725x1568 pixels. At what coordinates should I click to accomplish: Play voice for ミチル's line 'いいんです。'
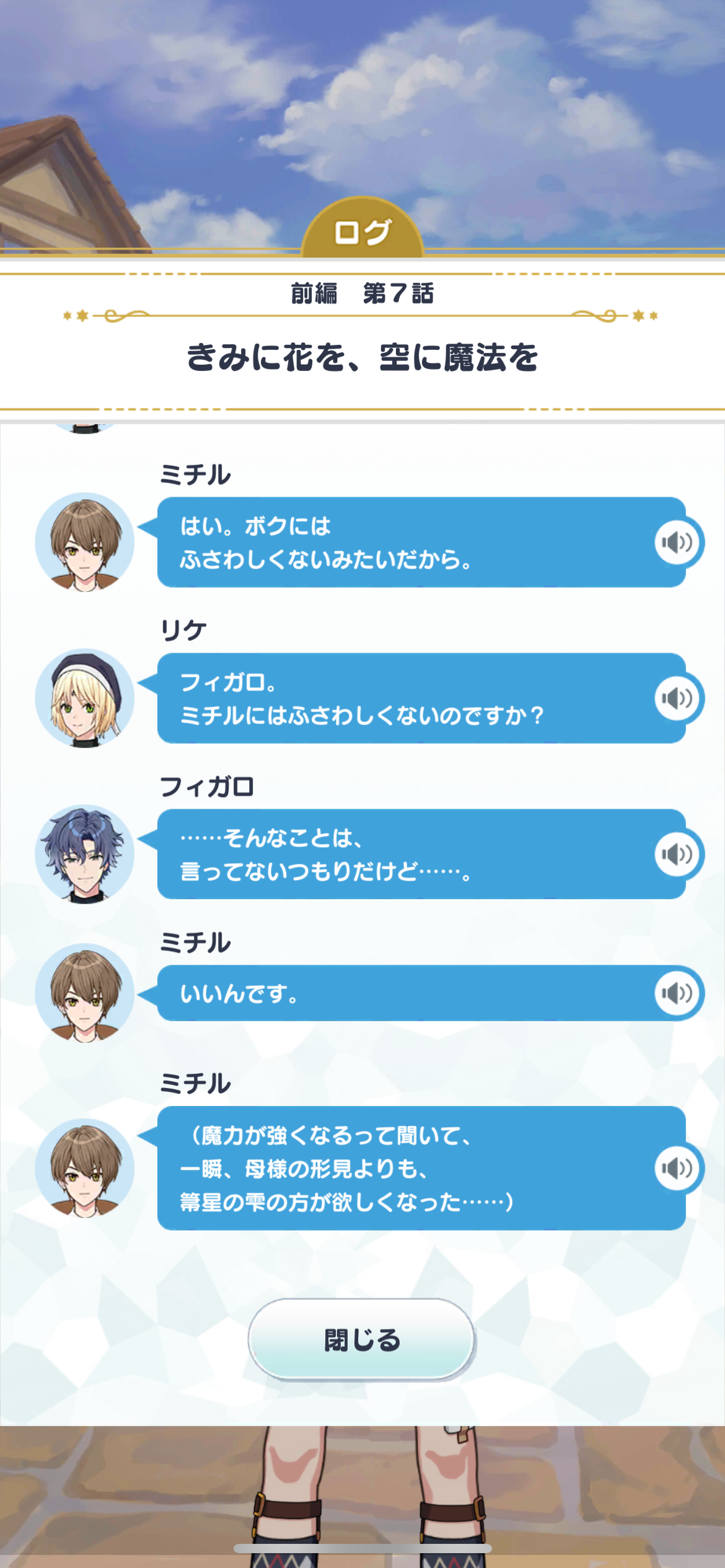[677, 993]
